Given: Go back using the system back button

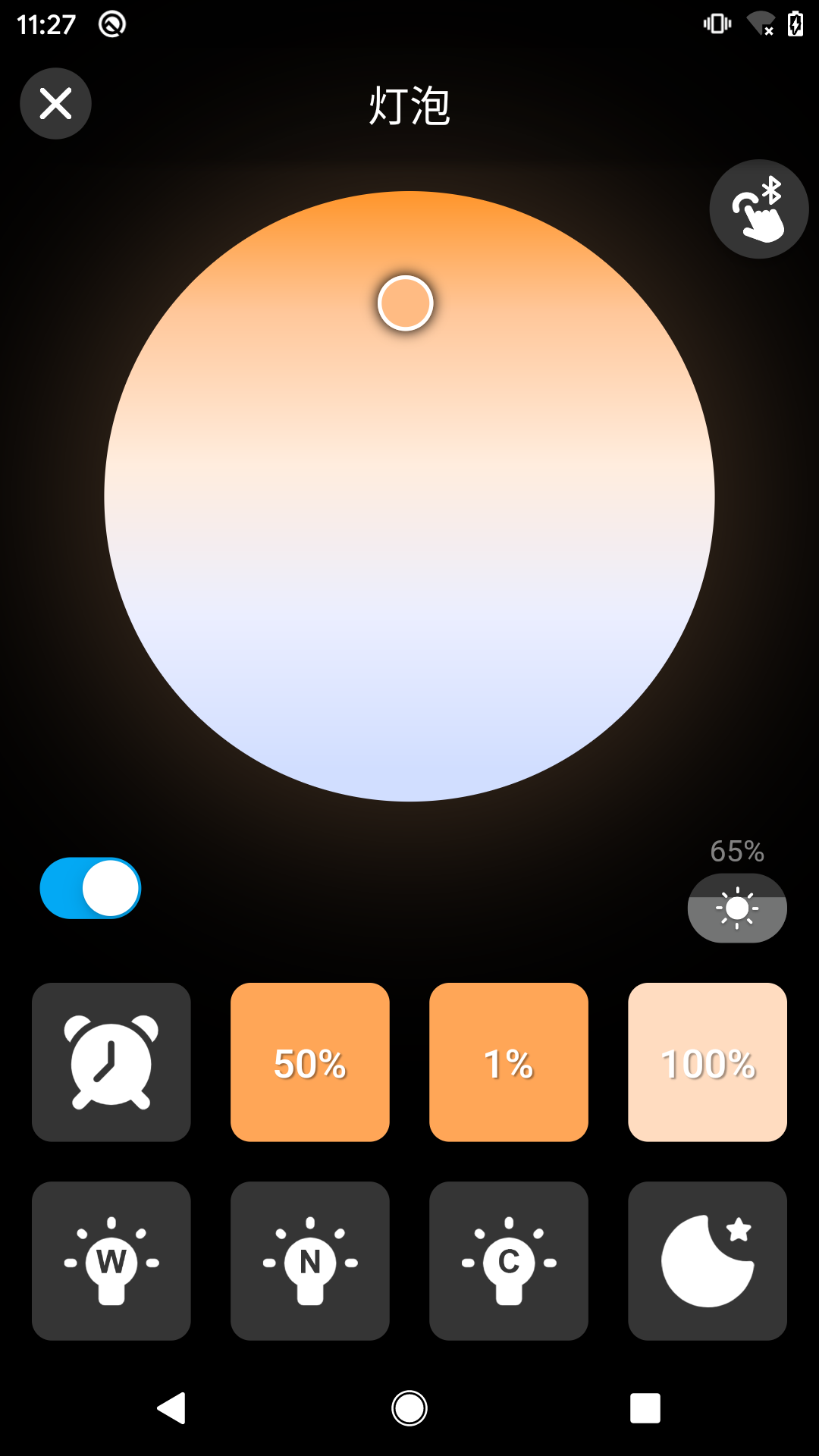Looking at the screenshot, I should pyautogui.click(x=172, y=1408).
